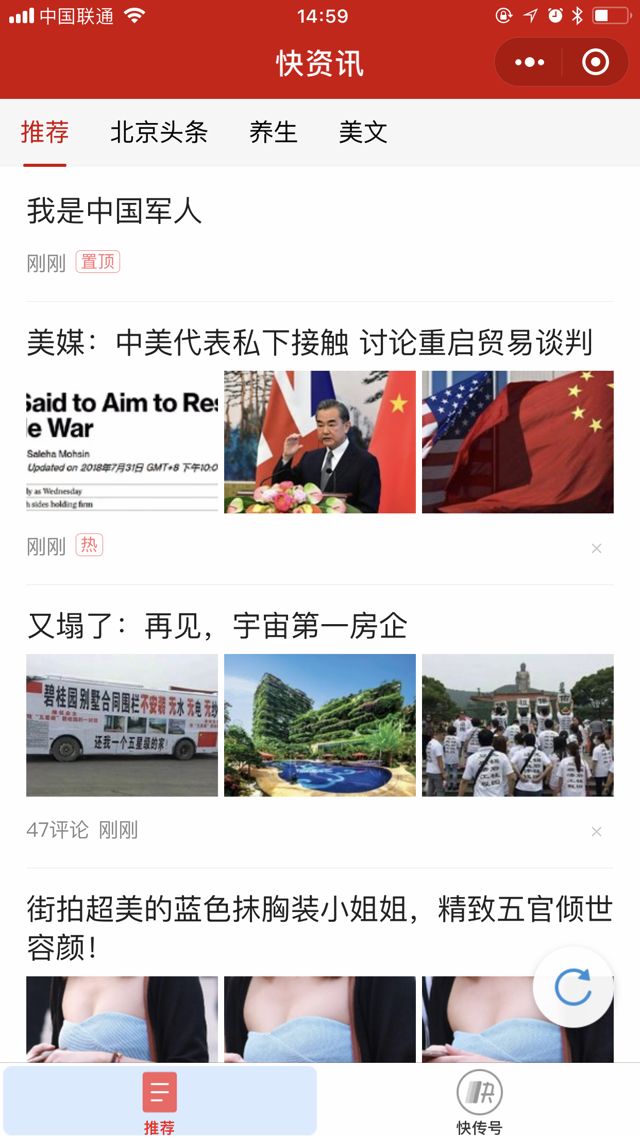The image size is (640, 1137).
Task: Dismiss the 中美代表私下接触 article
Action: [x=597, y=548]
